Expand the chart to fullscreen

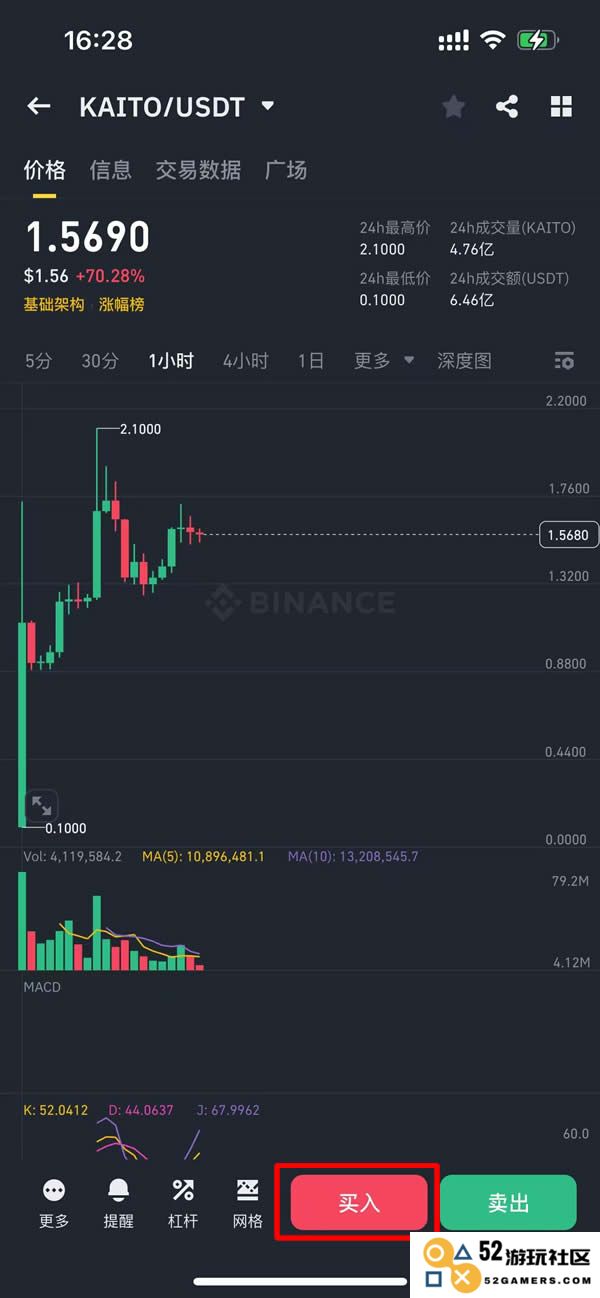point(41,804)
